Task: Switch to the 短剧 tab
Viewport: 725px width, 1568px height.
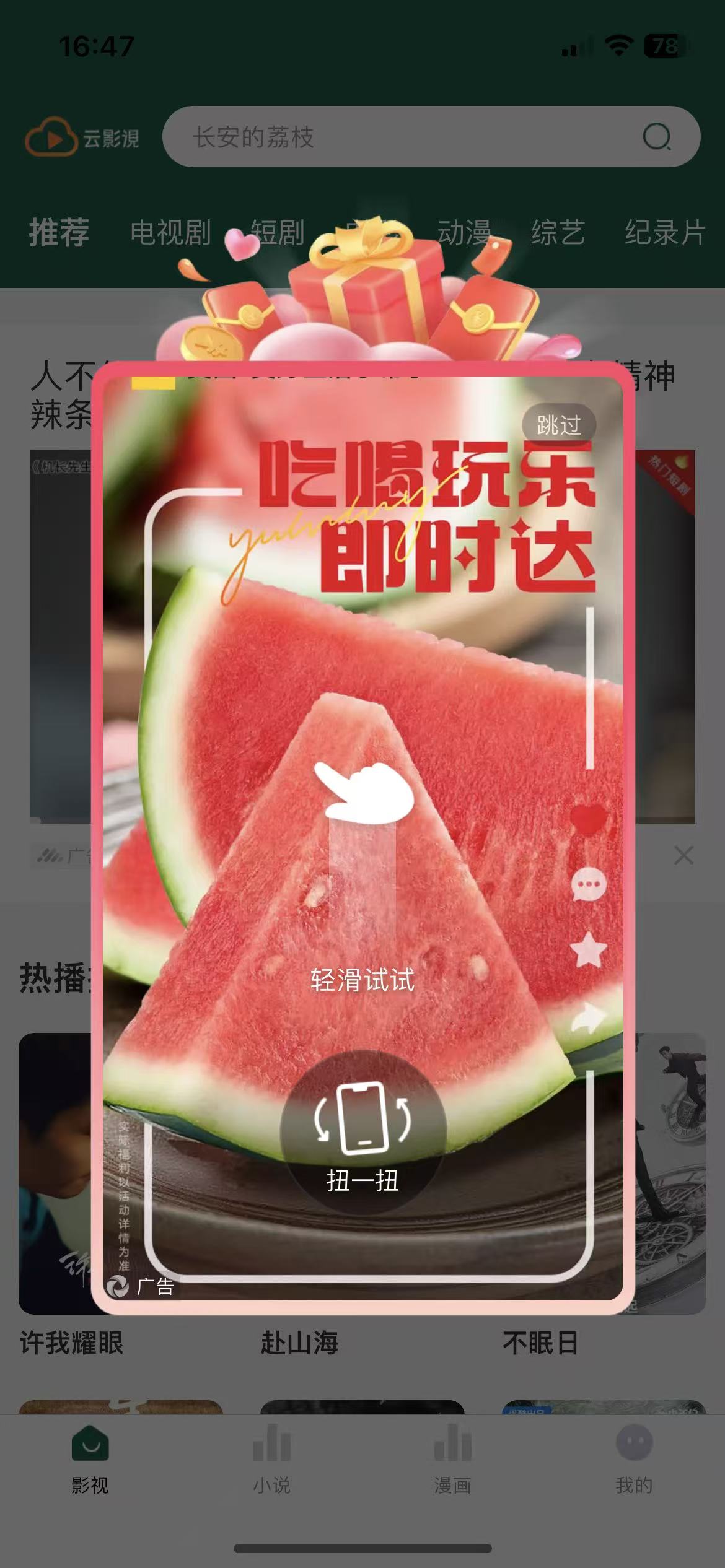Action: [x=278, y=233]
